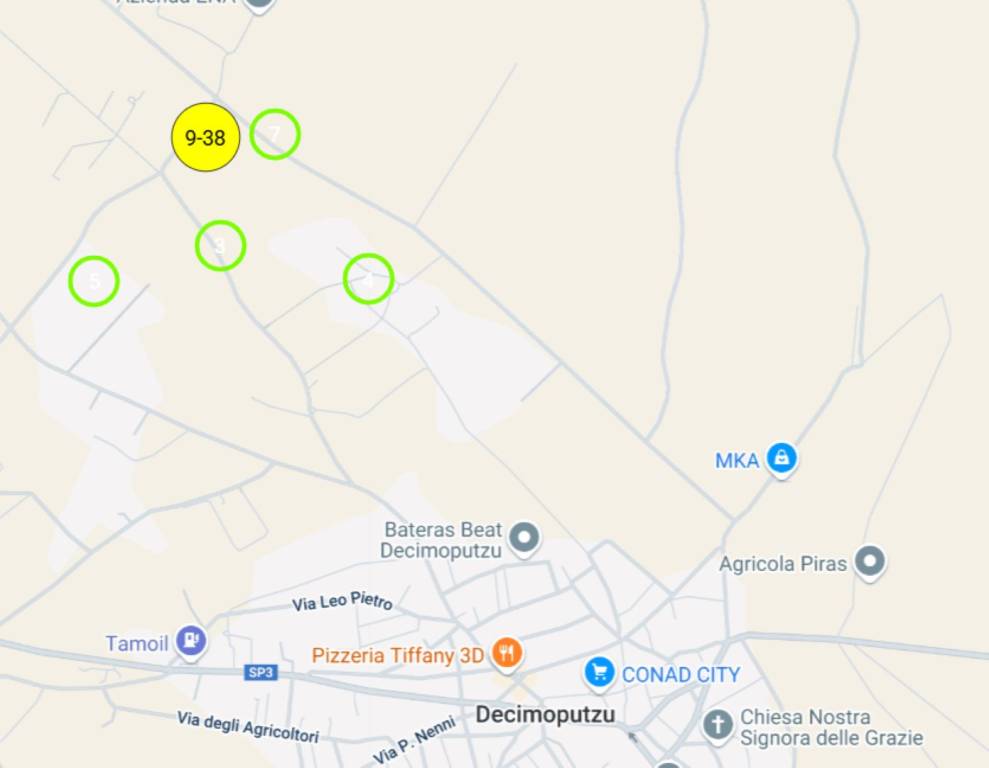The height and width of the screenshot is (768, 989).
Task: Open the MKA place pin
Action: click(781, 459)
